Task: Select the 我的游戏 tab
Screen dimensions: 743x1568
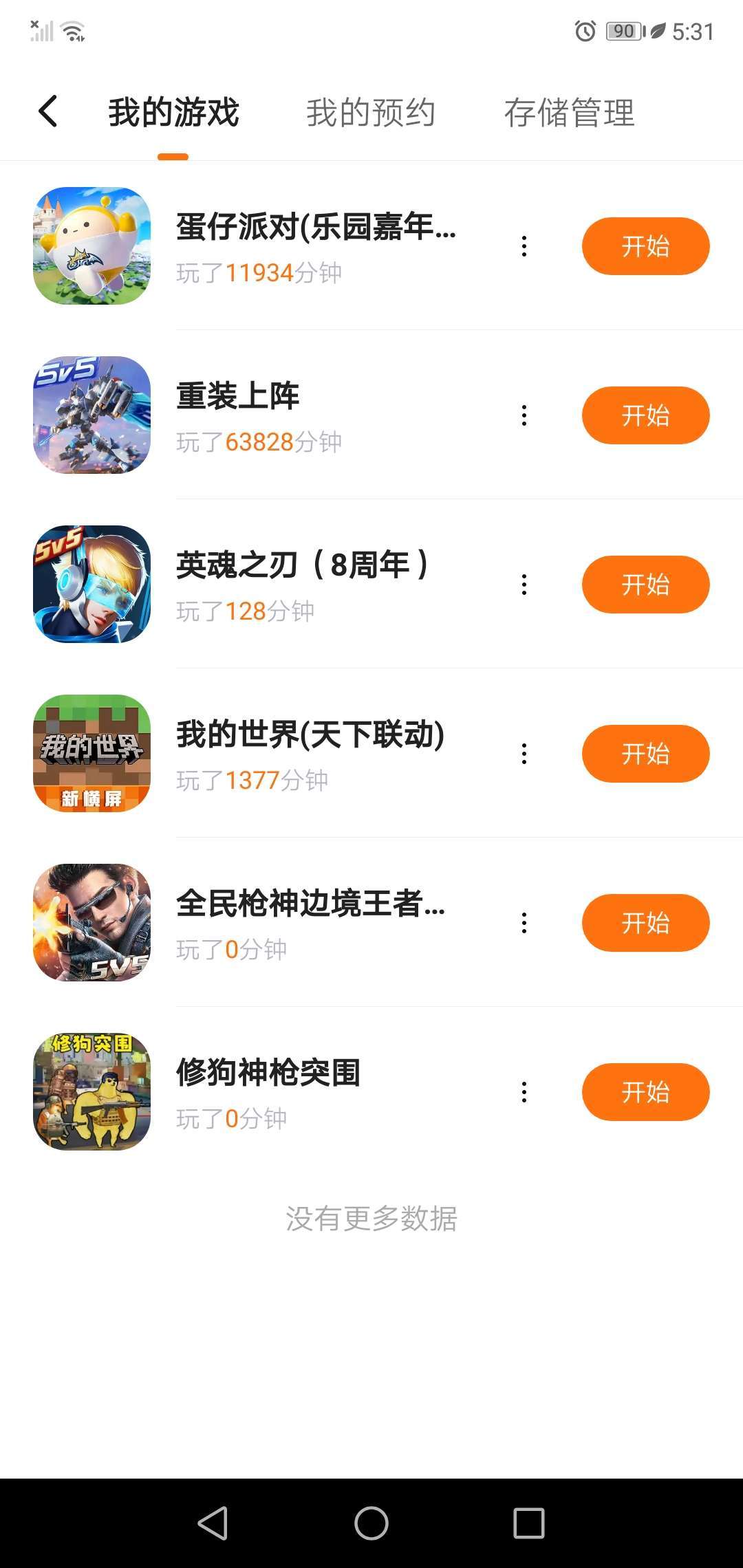Action: [173, 113]
